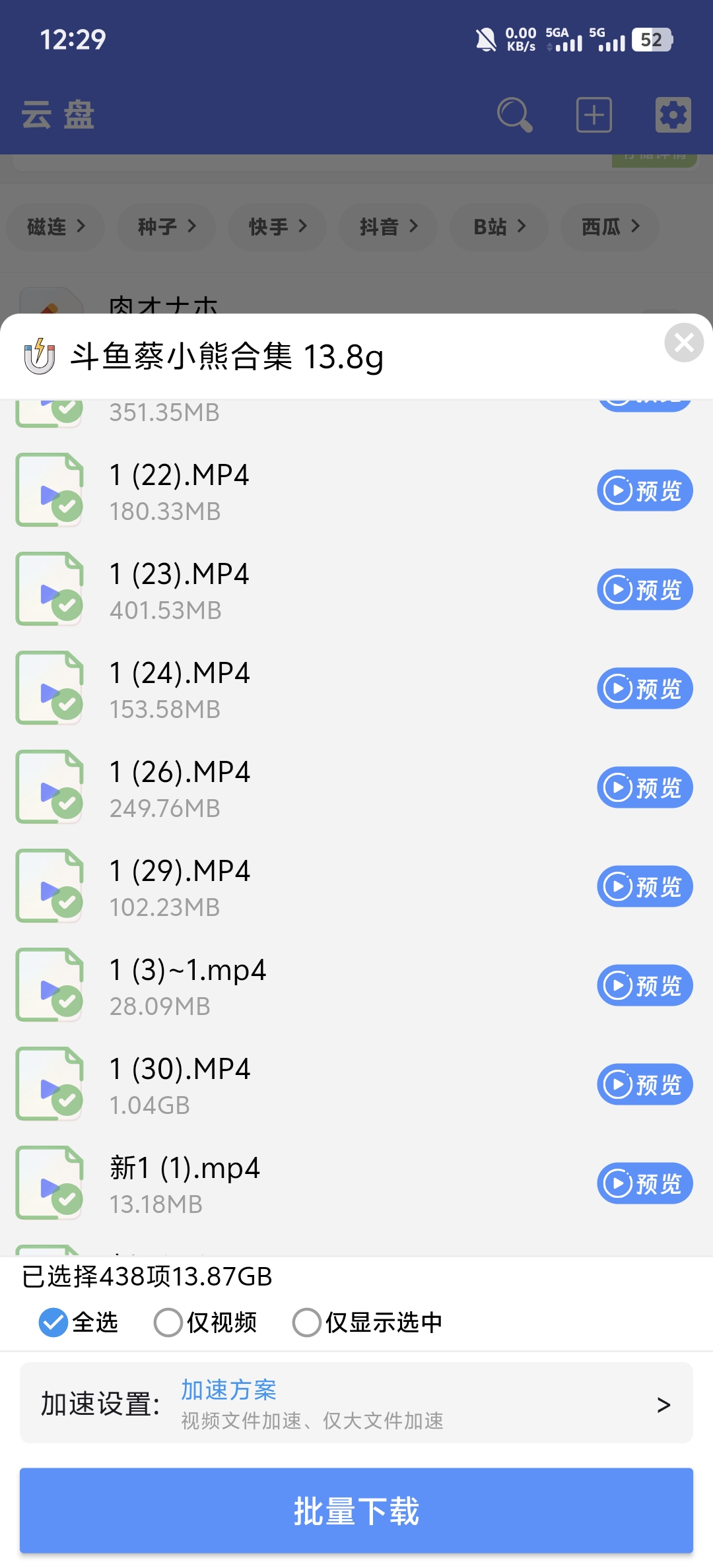The width and height of the screenshot is (713, 1568).
Task: Select the 仅视频 filter
Action: pos(205,1323)
